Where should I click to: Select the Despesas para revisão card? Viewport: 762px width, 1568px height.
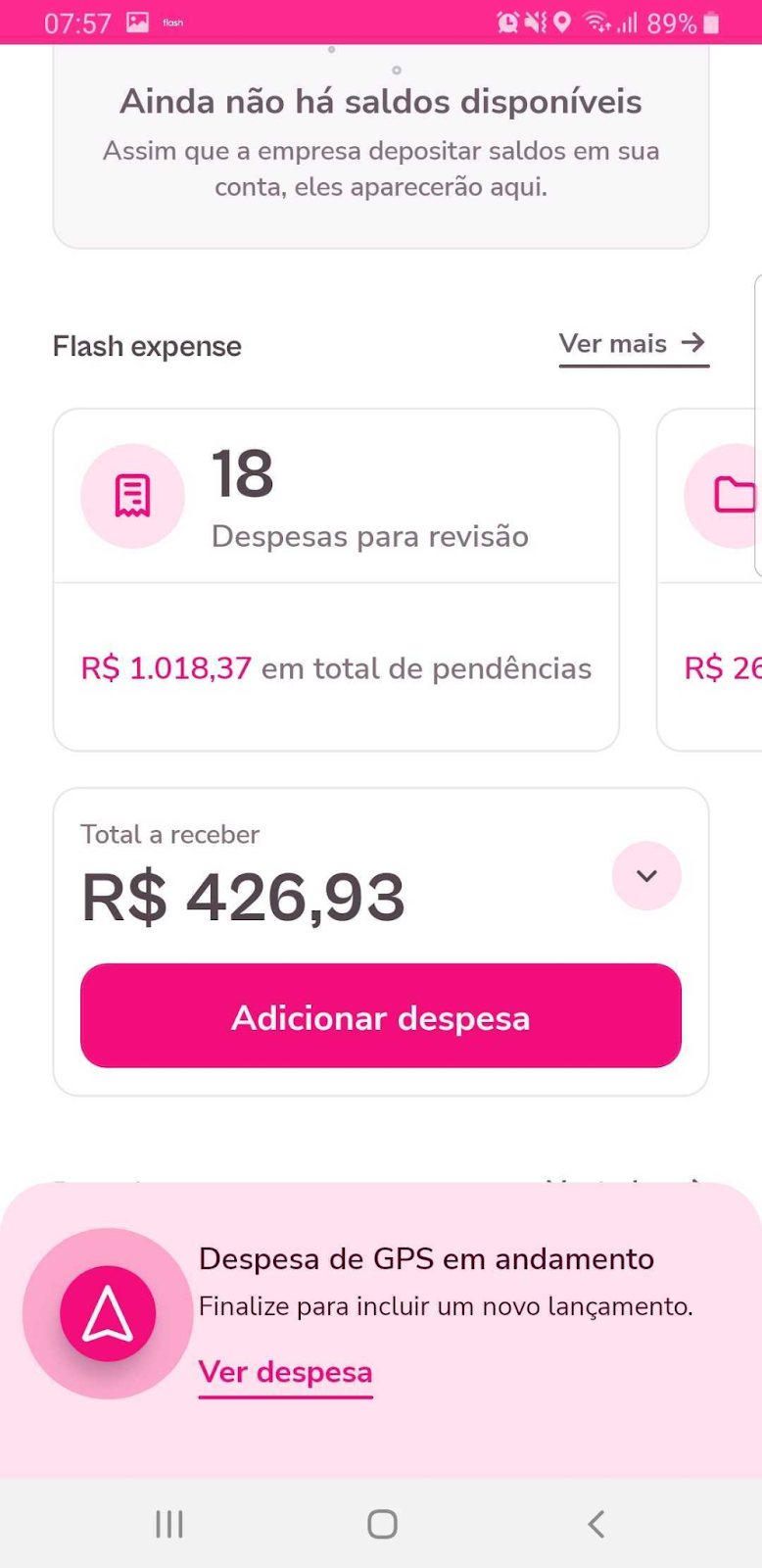click(x=337, y=578)
